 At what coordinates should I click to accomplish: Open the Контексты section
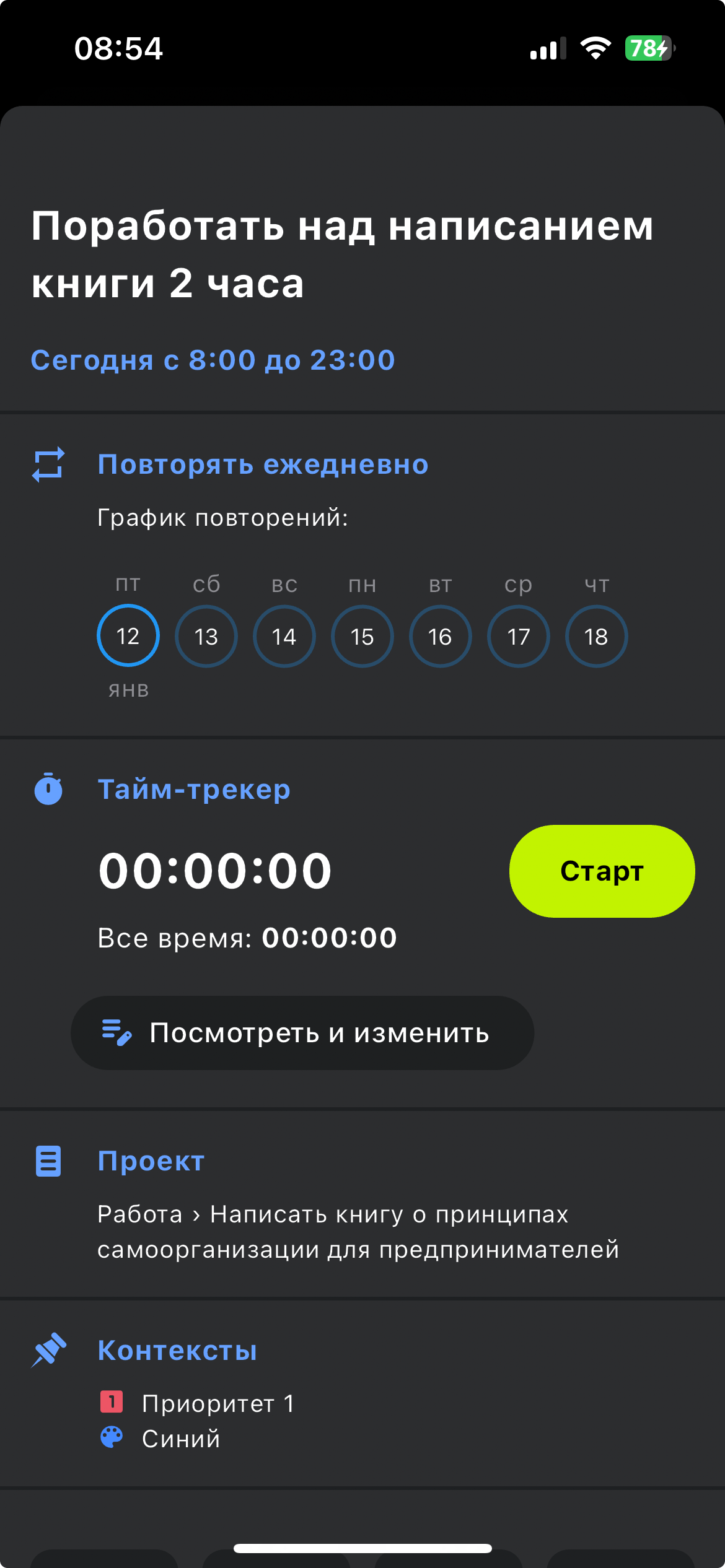tap(177, 1350)
